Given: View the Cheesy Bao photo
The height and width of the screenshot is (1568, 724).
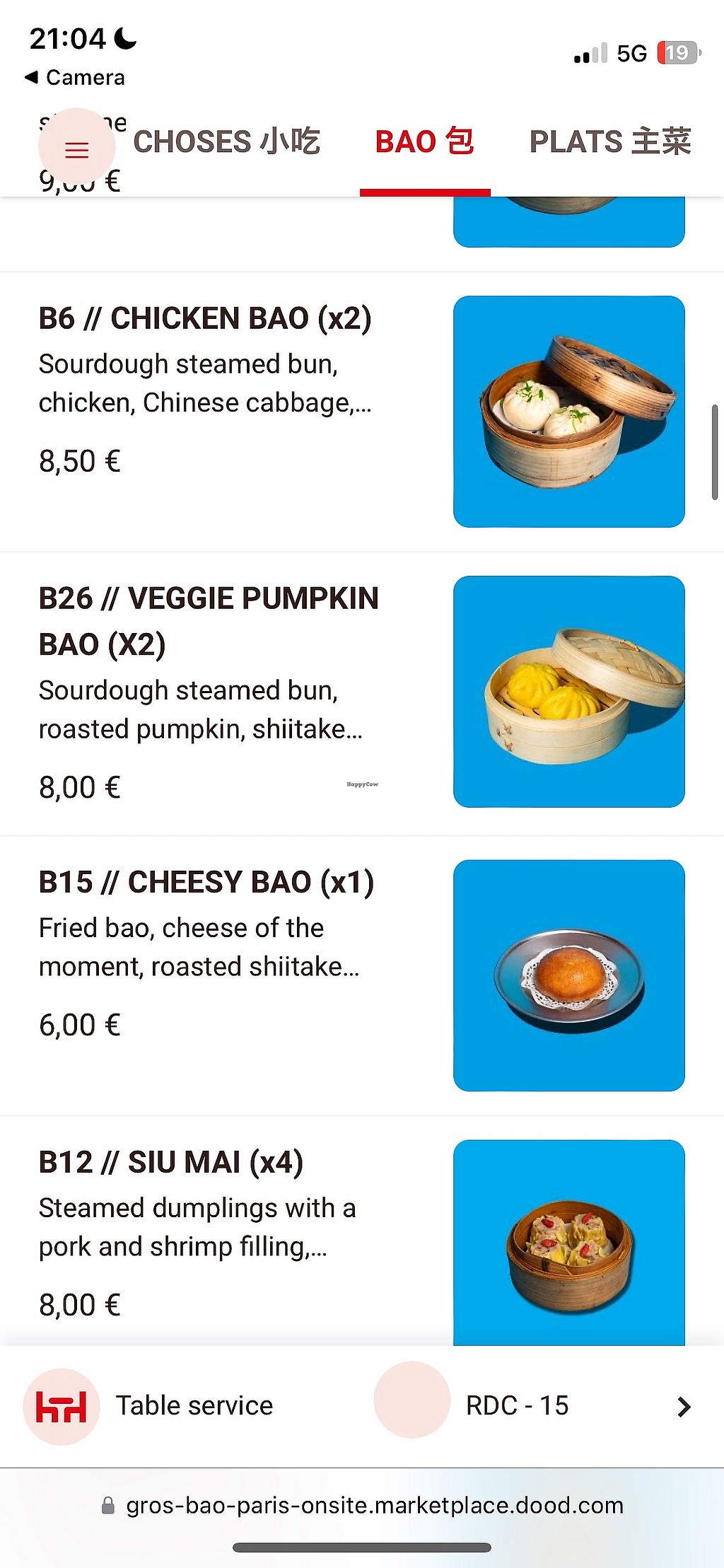Looking at the screenshot, I should pyautogui.click(x=568, y=975).
